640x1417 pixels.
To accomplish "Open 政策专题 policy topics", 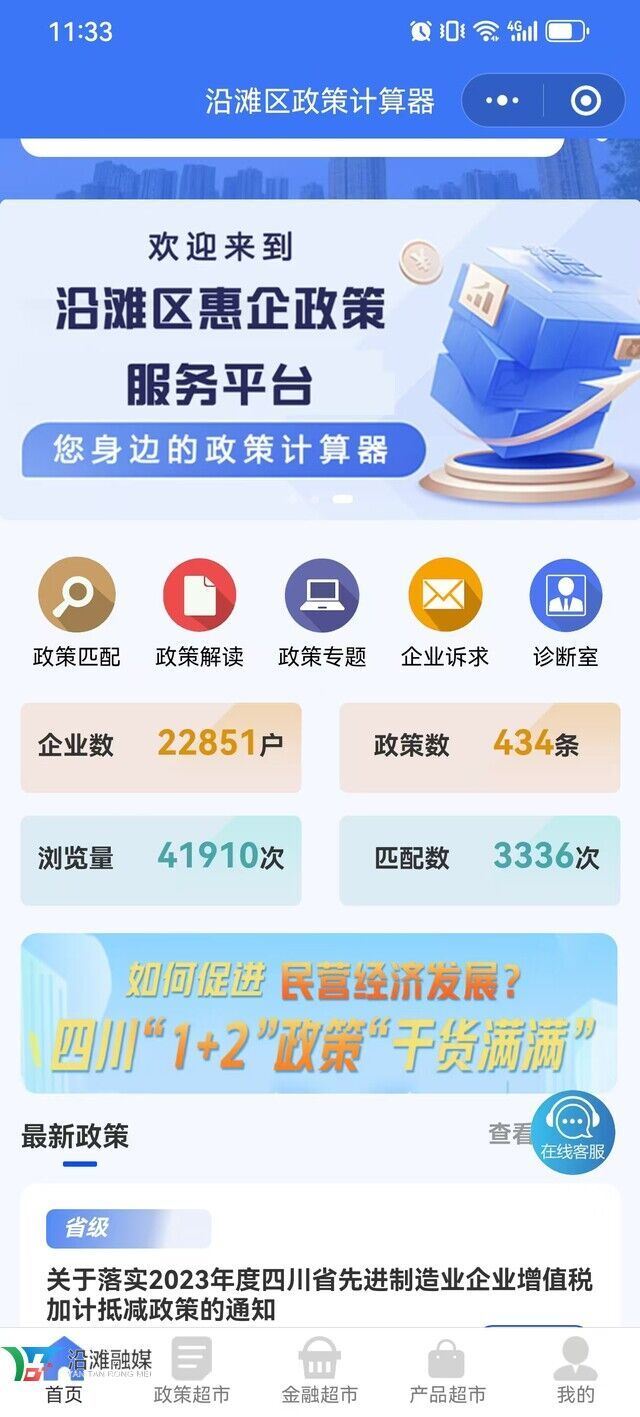I will point(322,612).
